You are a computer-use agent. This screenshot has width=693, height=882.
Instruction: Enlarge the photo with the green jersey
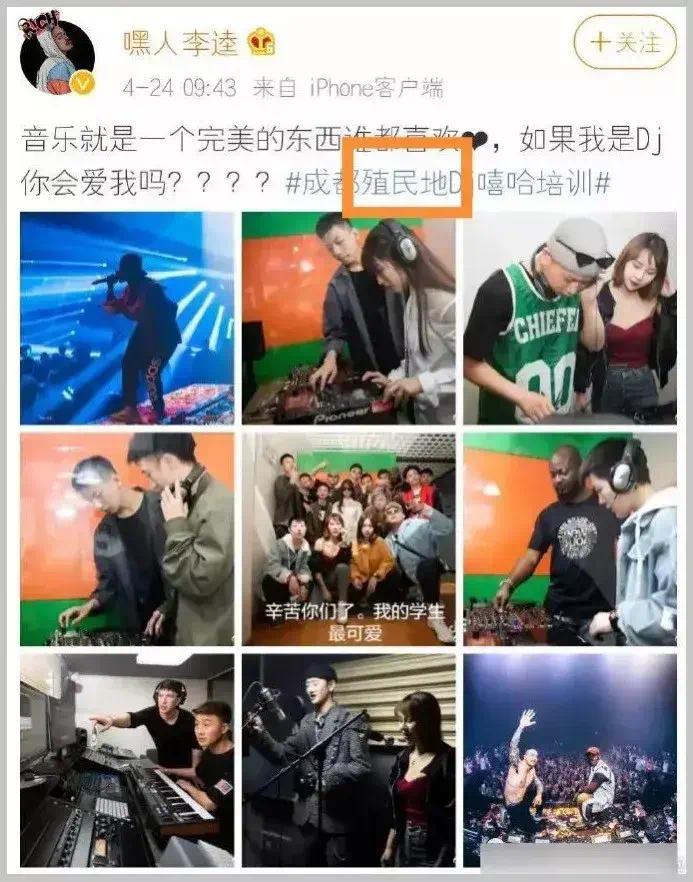[569, 319]
